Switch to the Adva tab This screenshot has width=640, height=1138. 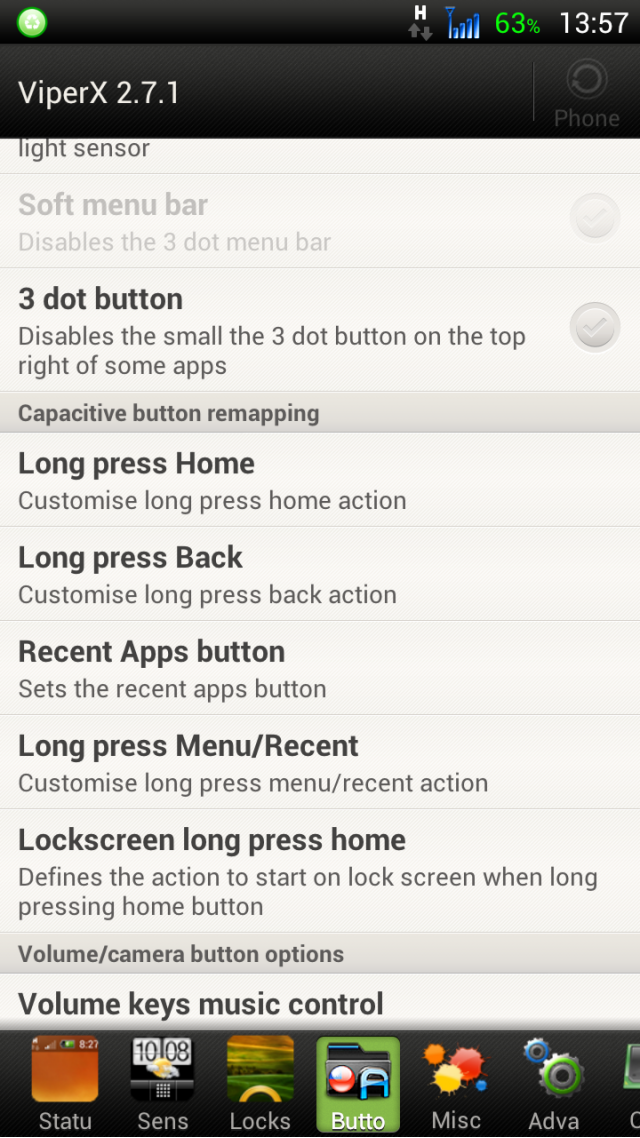(553, 1085)
